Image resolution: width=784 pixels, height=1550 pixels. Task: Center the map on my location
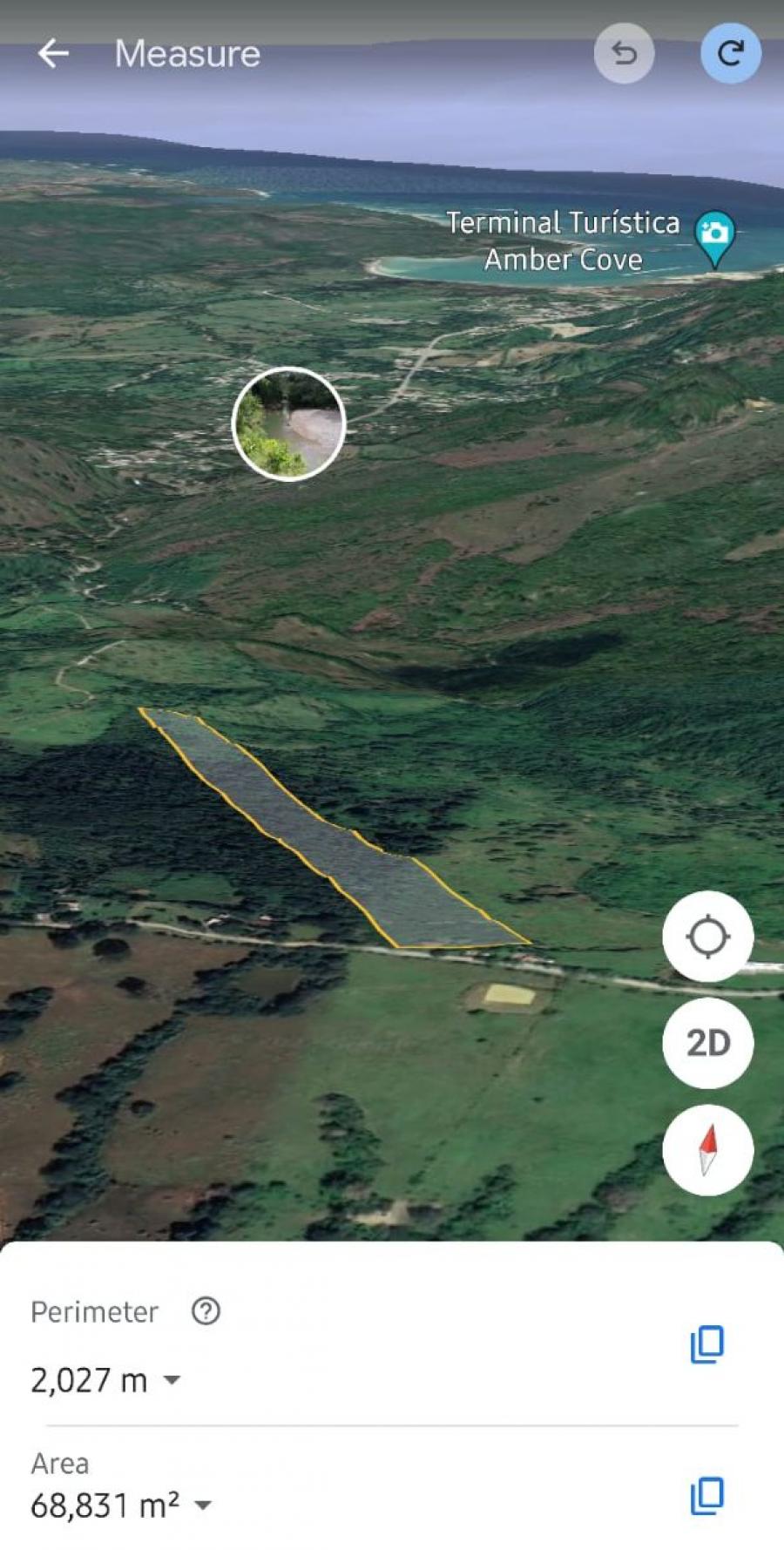707,937
